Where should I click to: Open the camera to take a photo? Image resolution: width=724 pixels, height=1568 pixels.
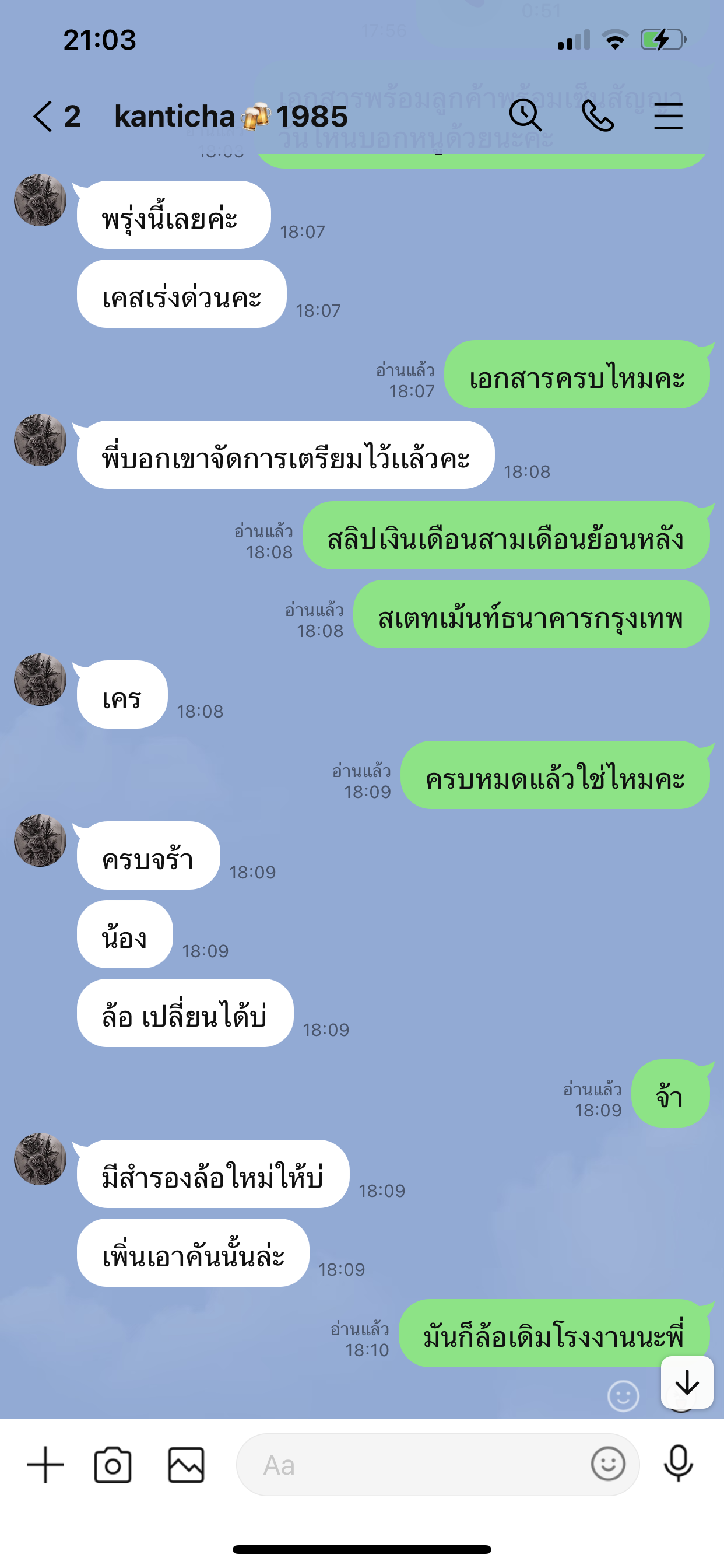pos(113,1465)
